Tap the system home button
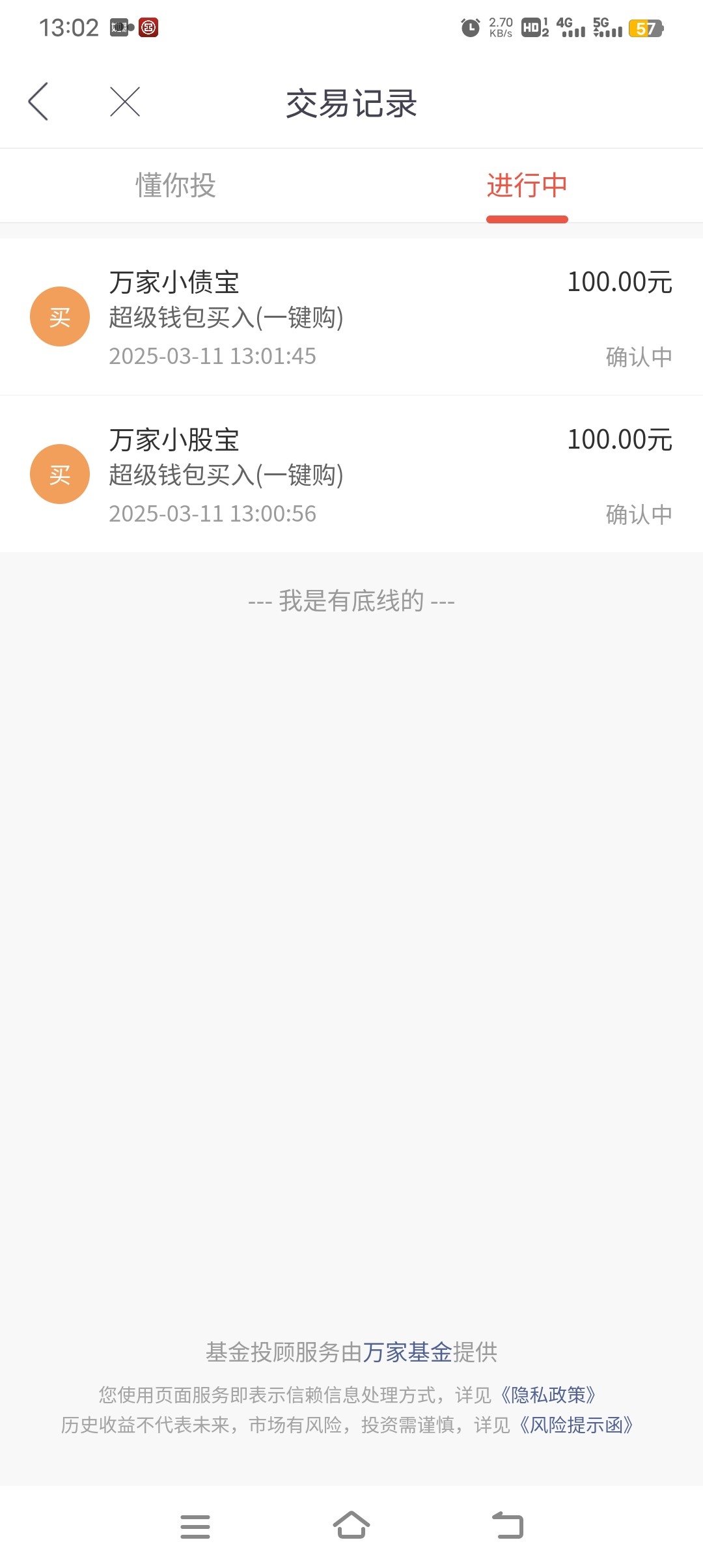Image resolution: width=703 pixels, height=1568 pixels. (351, 1526)
